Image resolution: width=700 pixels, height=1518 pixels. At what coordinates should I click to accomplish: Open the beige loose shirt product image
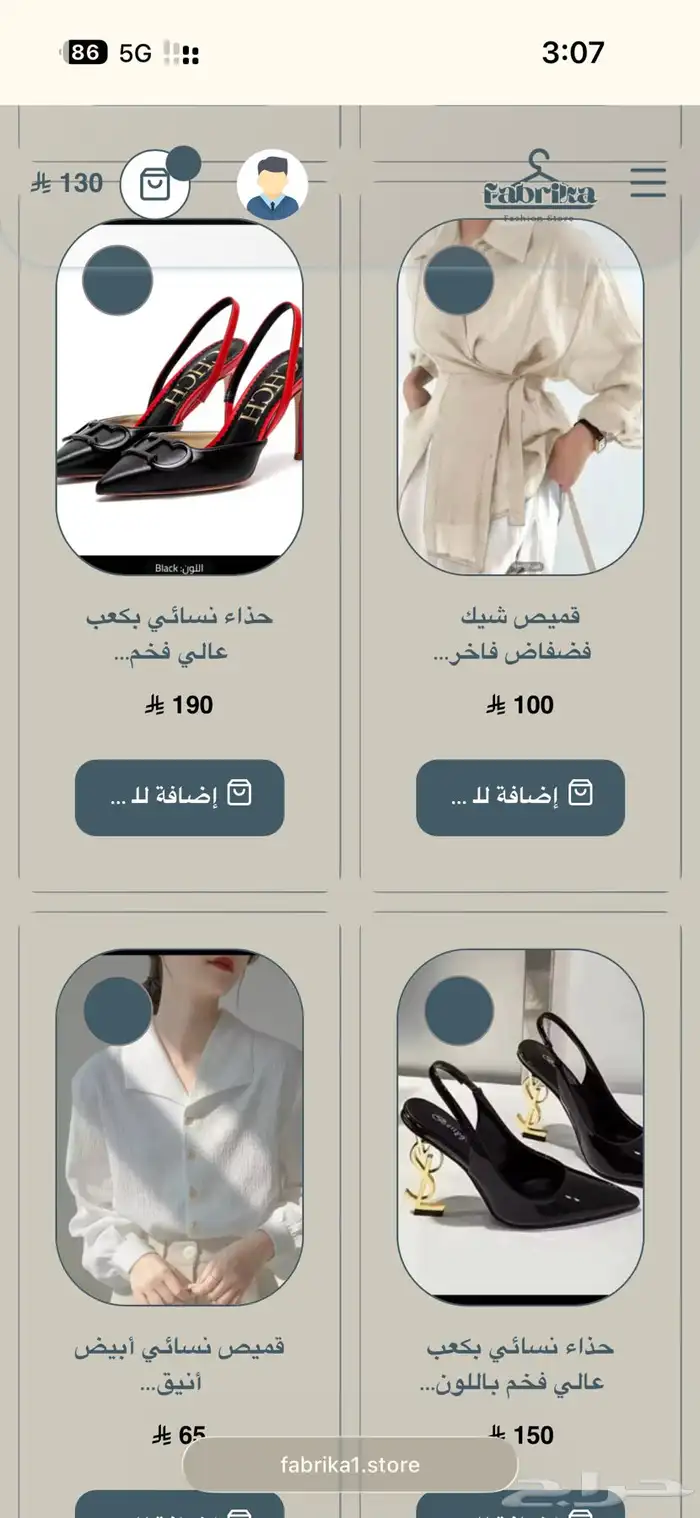point(520,397)
